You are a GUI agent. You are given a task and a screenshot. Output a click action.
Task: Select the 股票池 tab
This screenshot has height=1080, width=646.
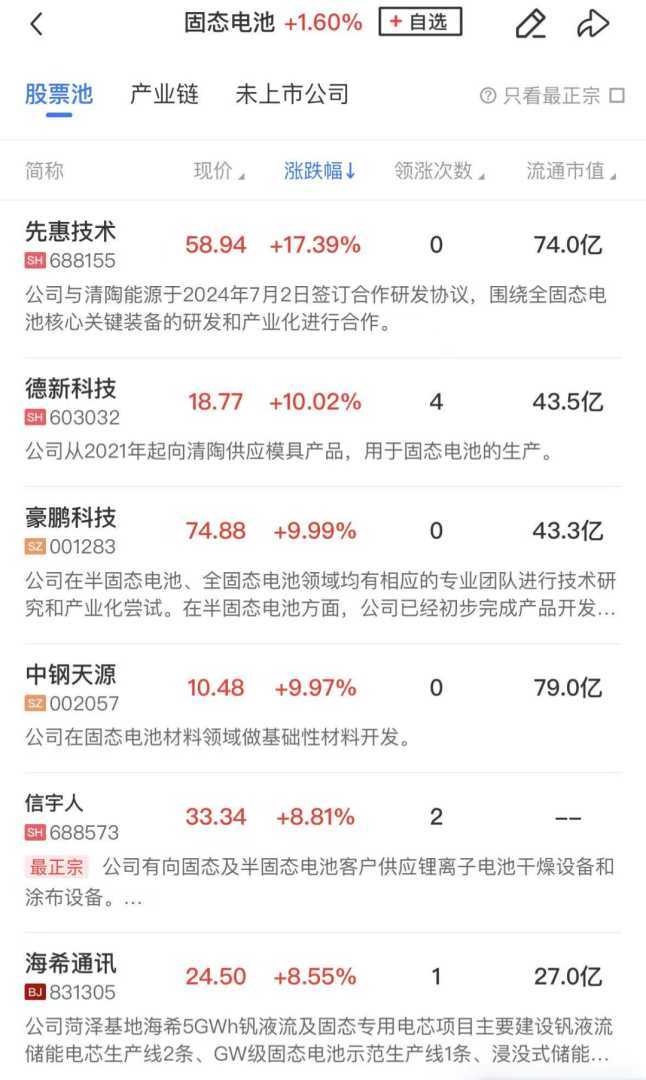point(59,95)
